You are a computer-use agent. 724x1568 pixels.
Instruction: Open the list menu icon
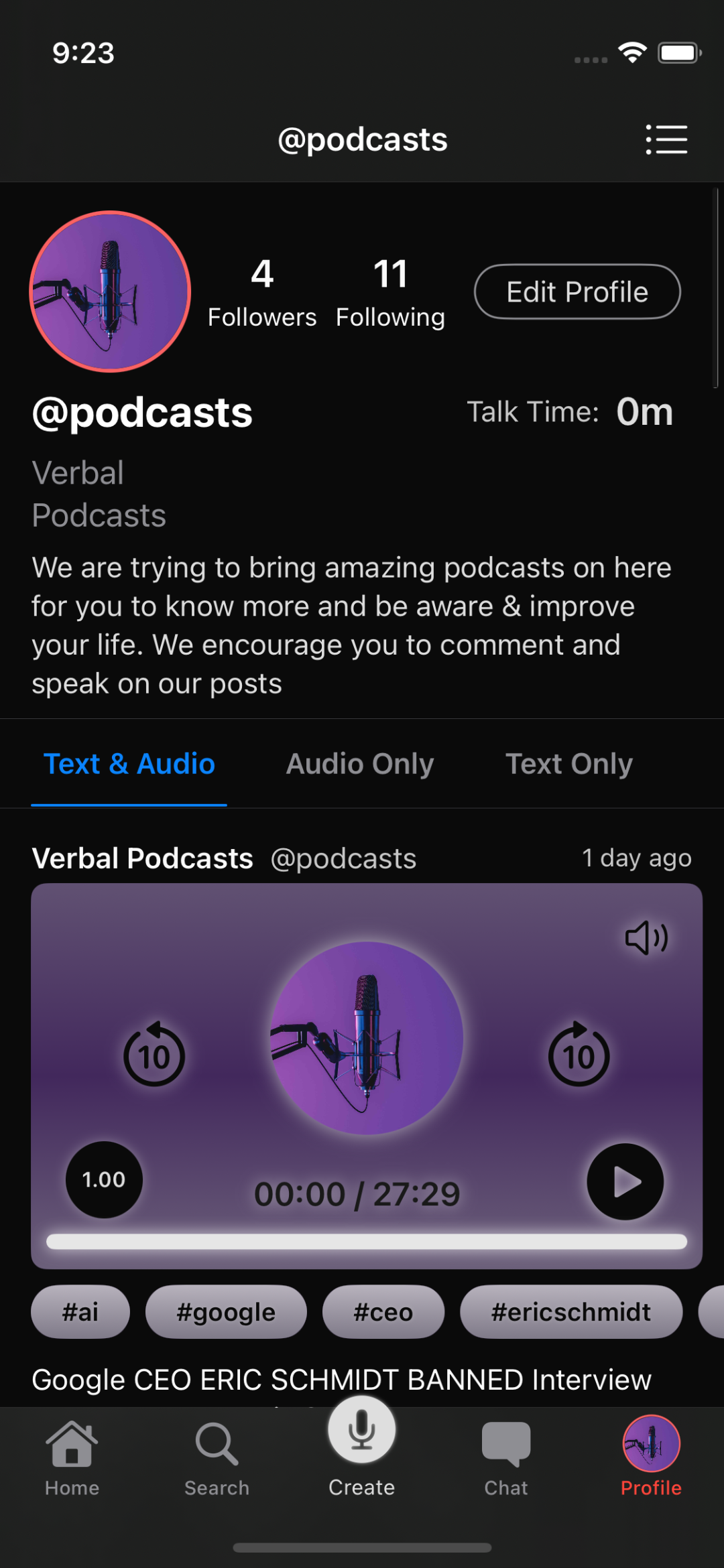666,139
